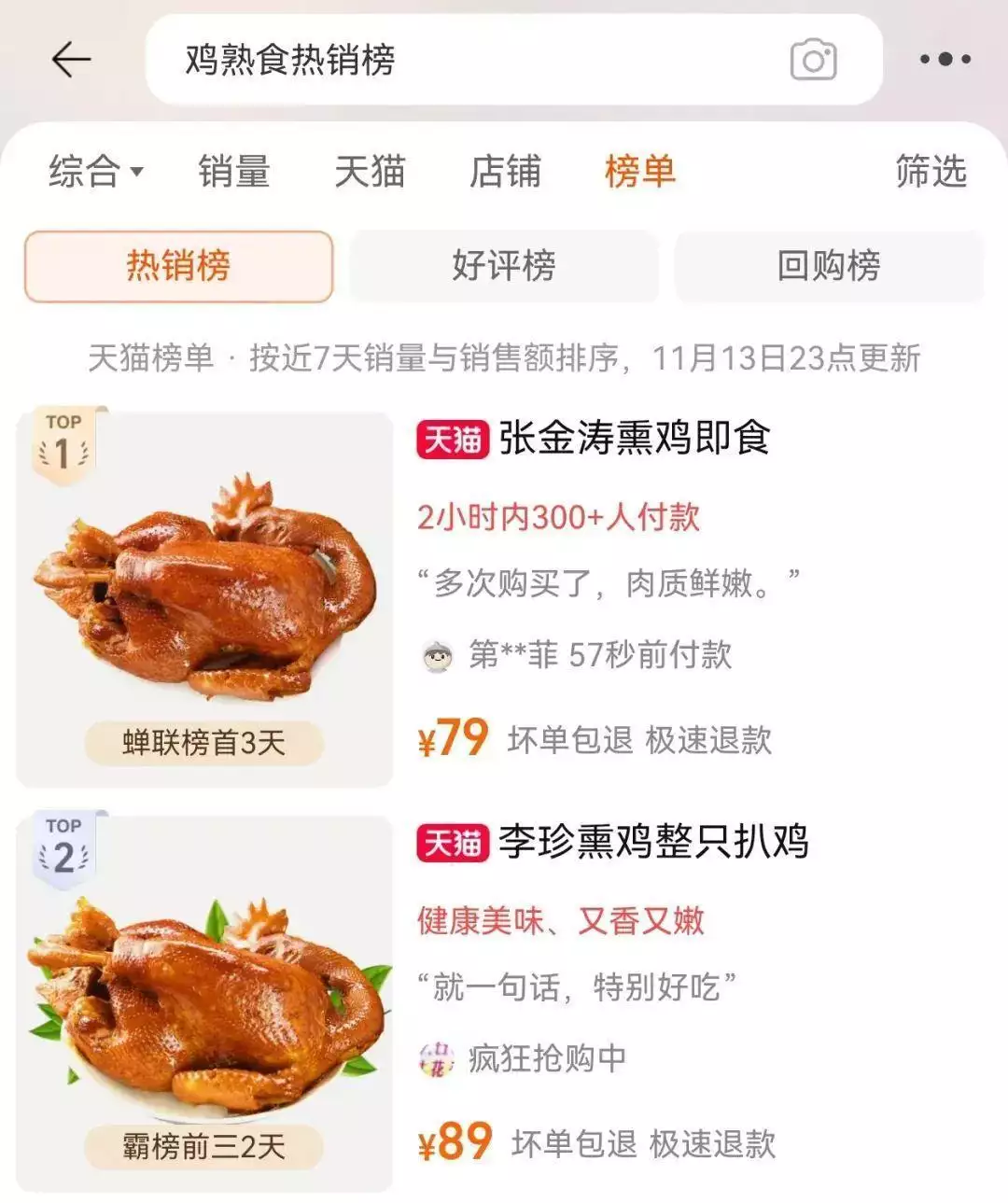Switch to the 回购榜 ranking

pos(829,267)
